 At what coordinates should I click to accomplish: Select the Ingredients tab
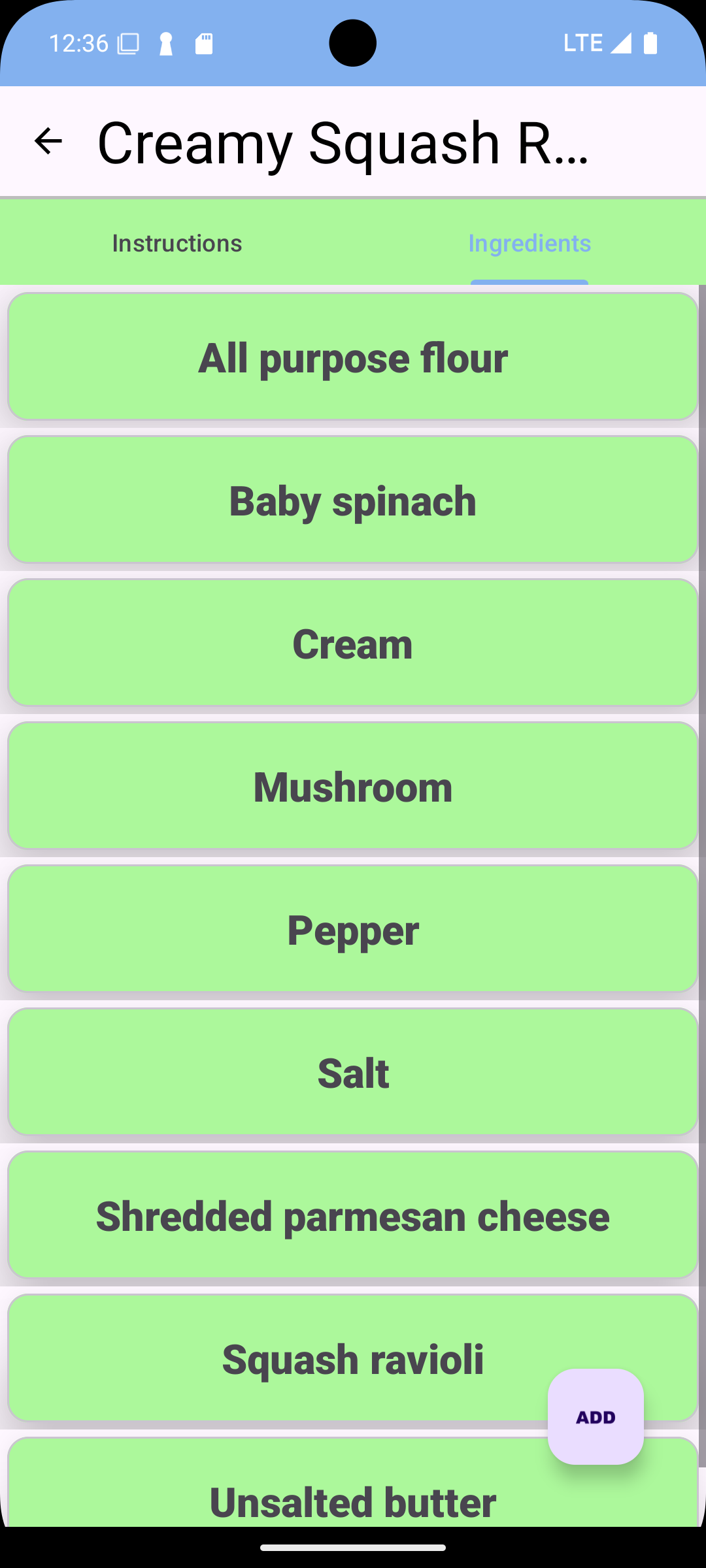(529, 243)
